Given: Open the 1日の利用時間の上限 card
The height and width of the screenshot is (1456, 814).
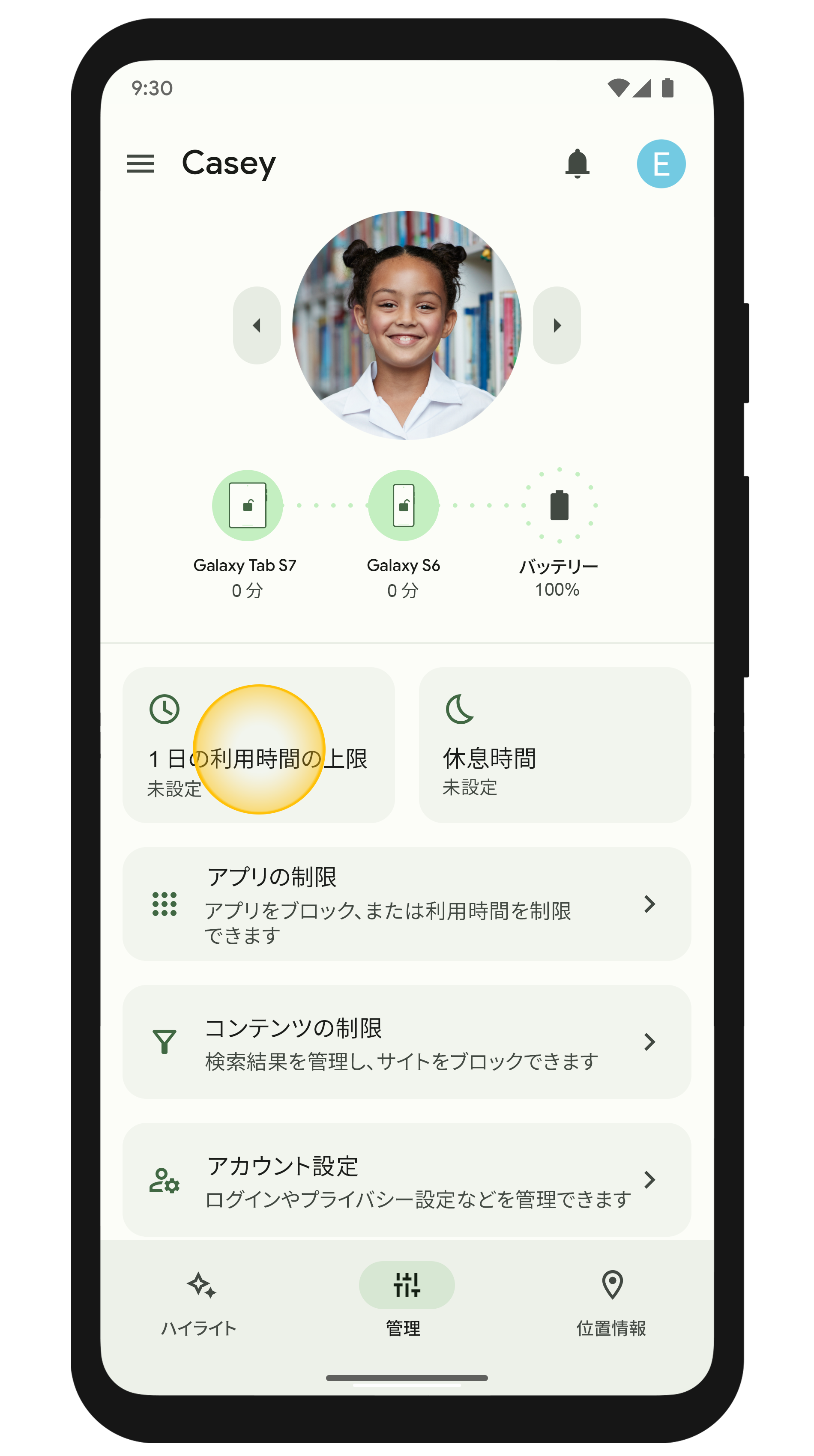Looking at the screenshot, I should pyautogui.click(x=258, y=744).
